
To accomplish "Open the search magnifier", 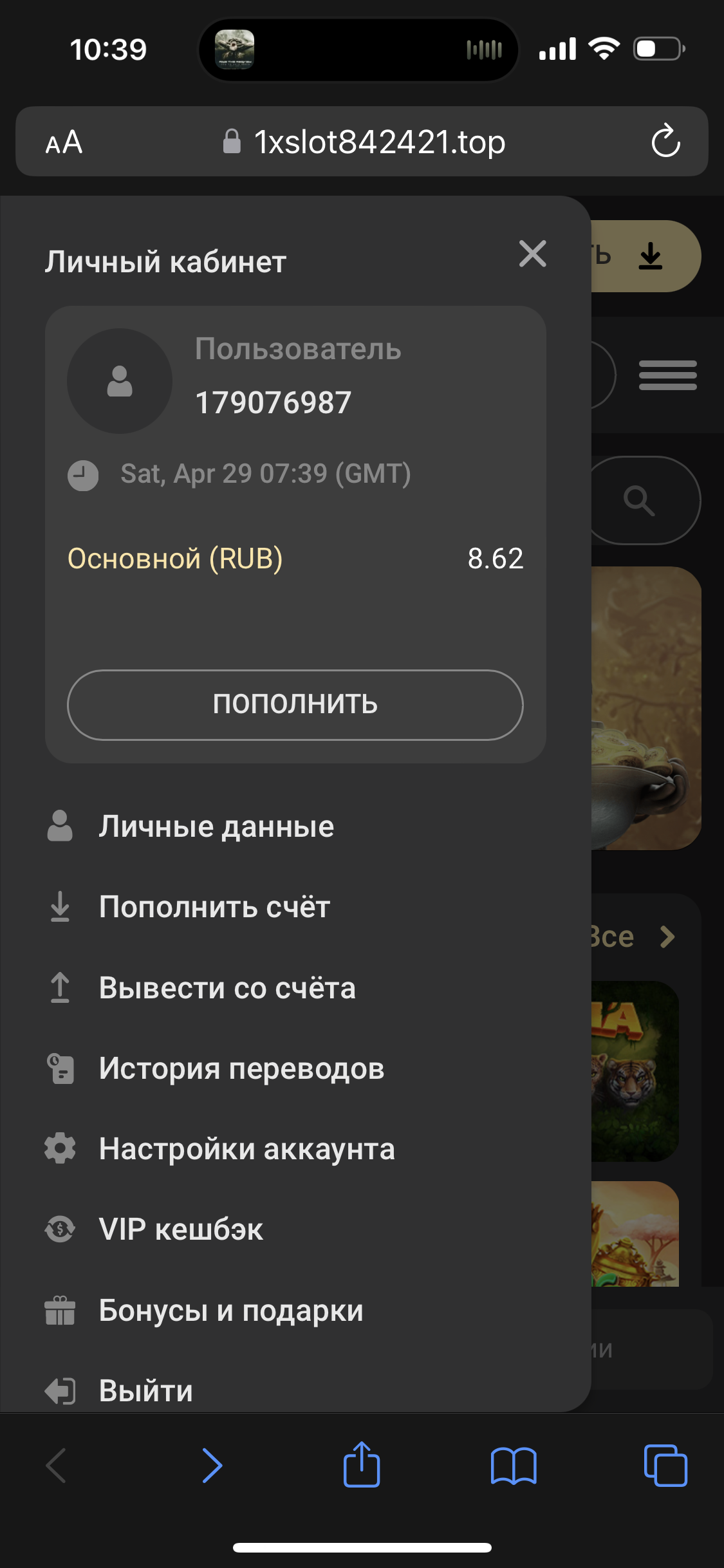I will [x=640, y=500].
